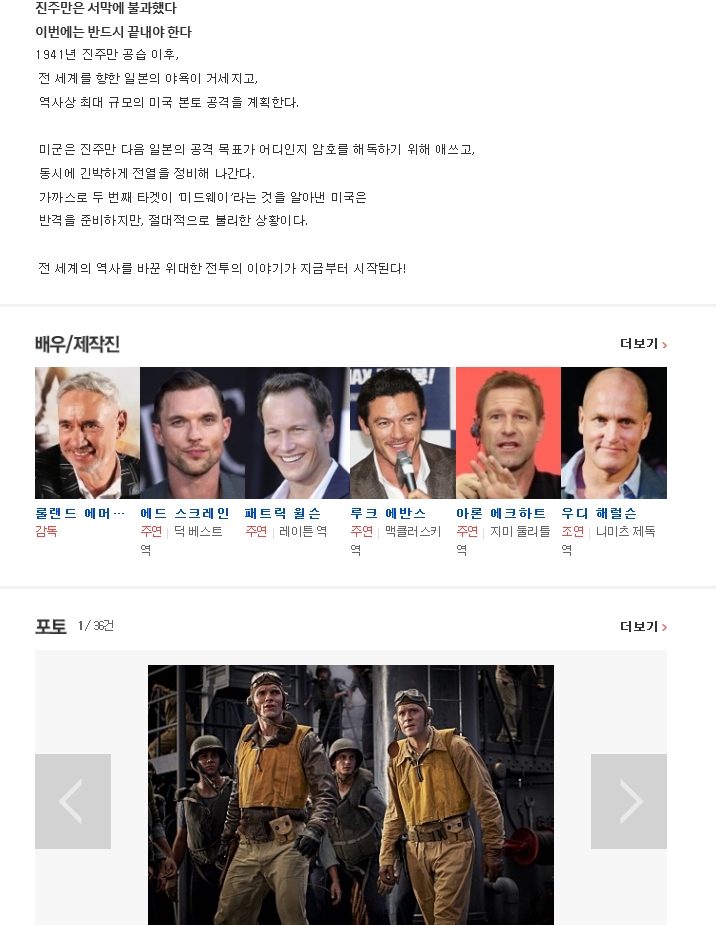This screenshot has width=716, height=925.
Task: Open the movie still photo
Action: [x=350, y=794]
